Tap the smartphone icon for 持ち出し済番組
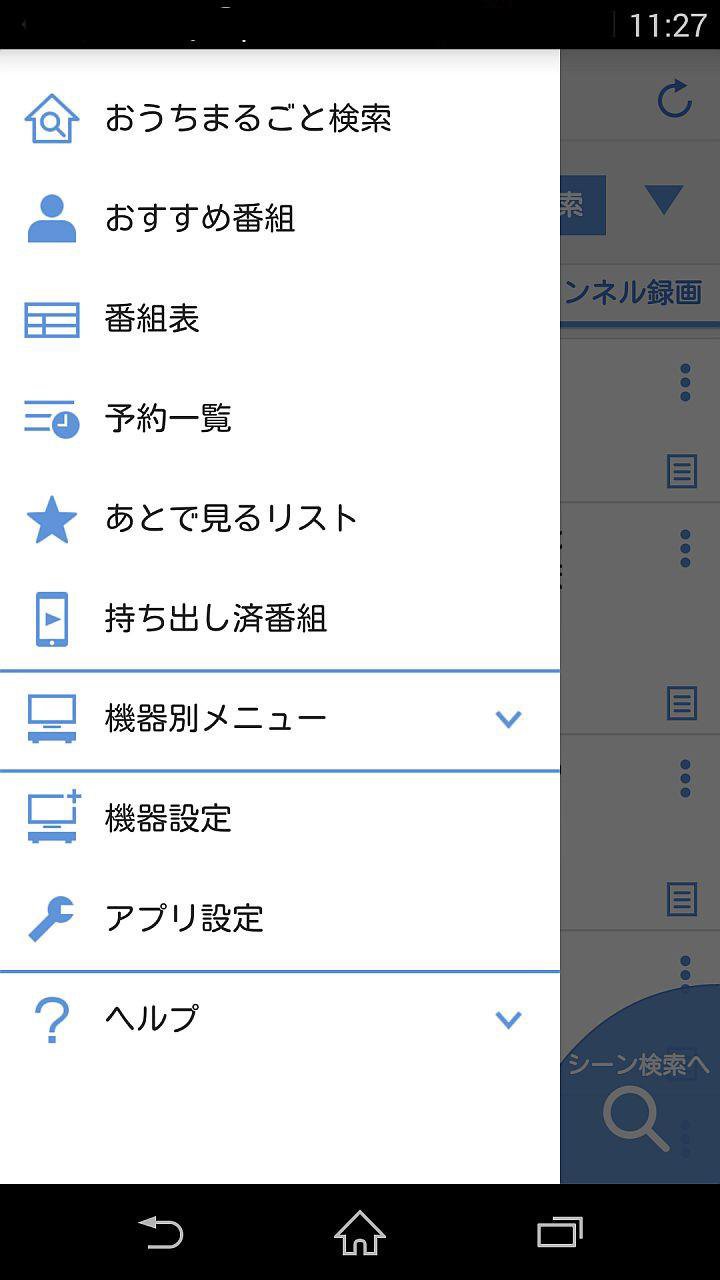 pyautogui.click(x=51, y=618)
